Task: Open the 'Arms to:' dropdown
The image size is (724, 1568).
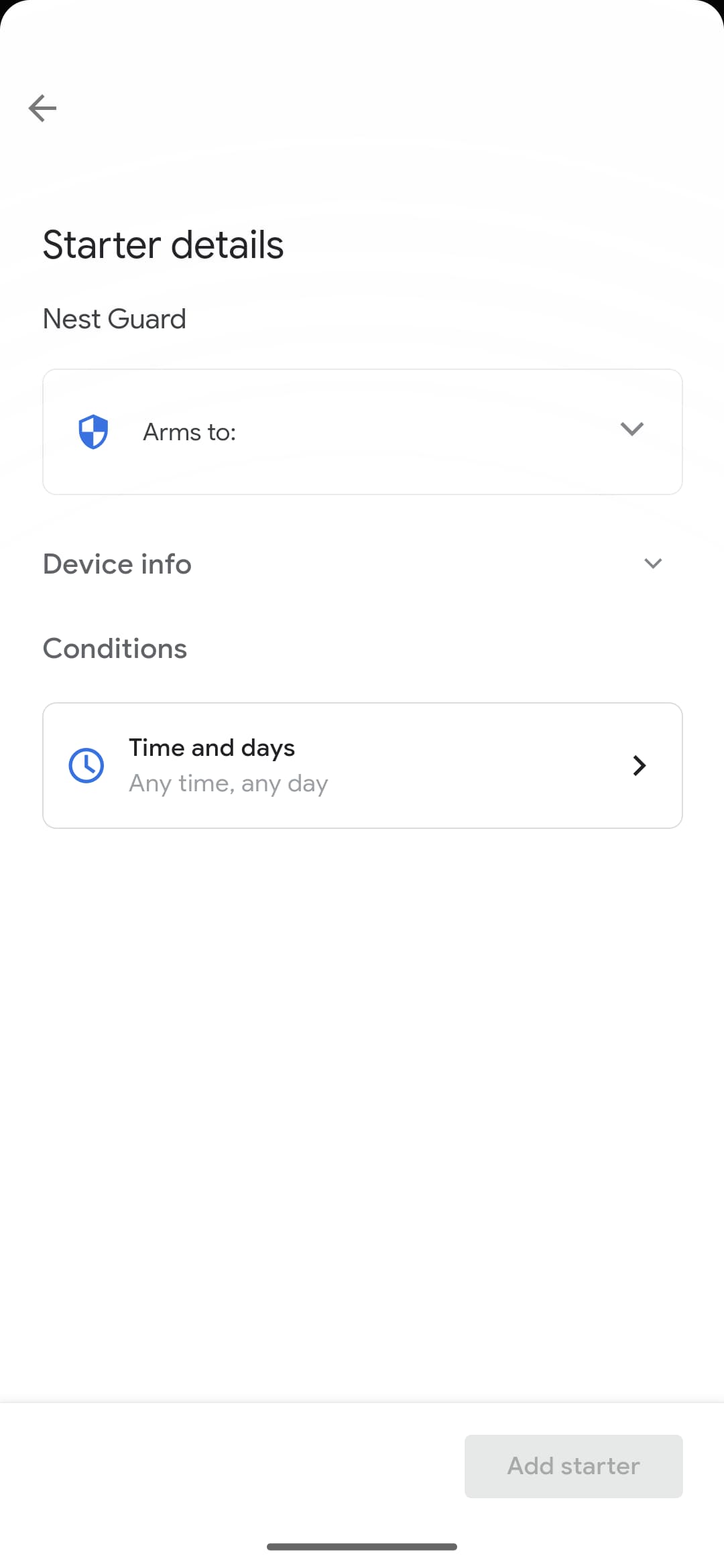Action: tap(362, 432)
